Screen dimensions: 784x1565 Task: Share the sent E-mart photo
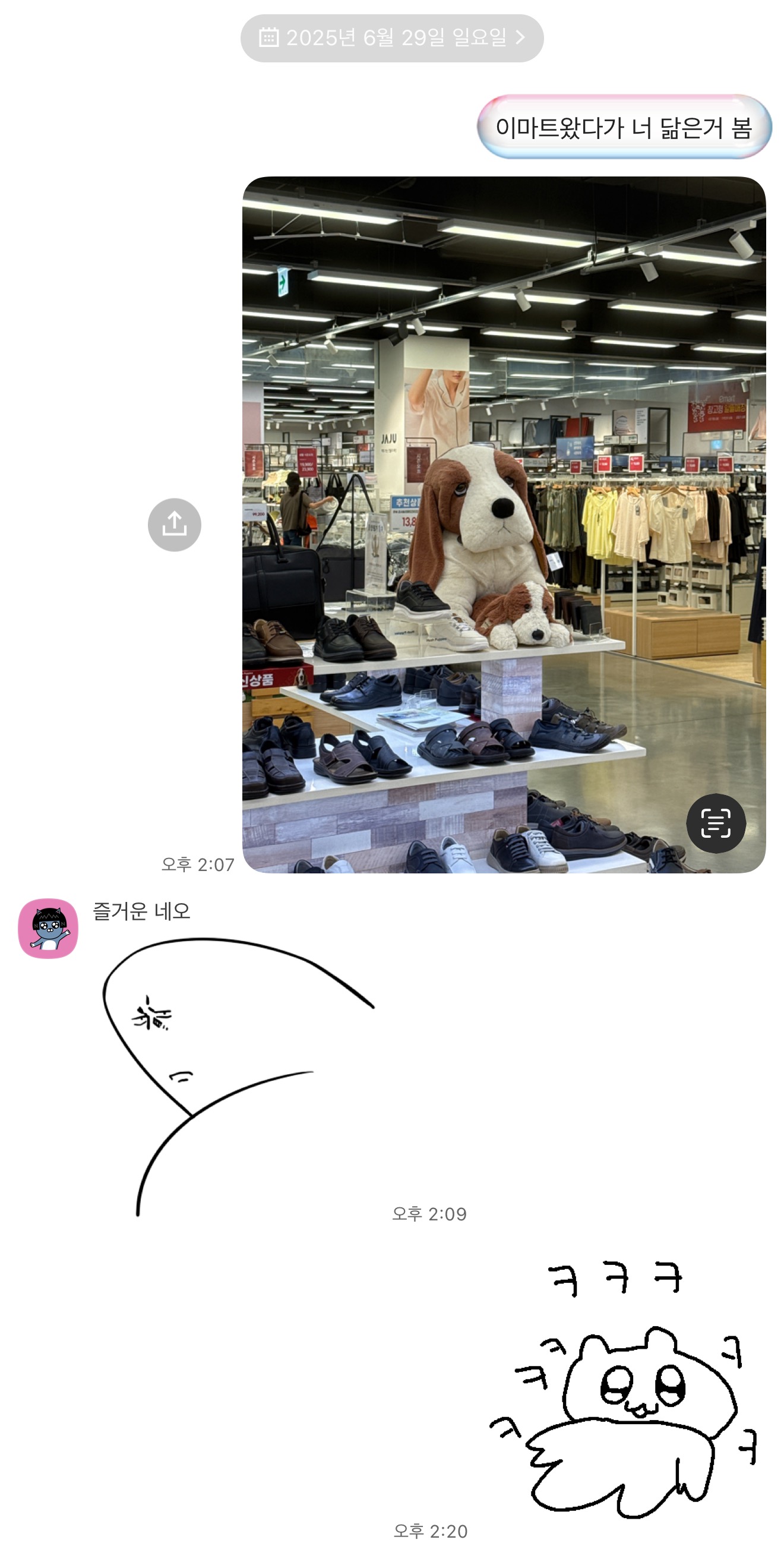pyautogui.click(x=174, y=525)
